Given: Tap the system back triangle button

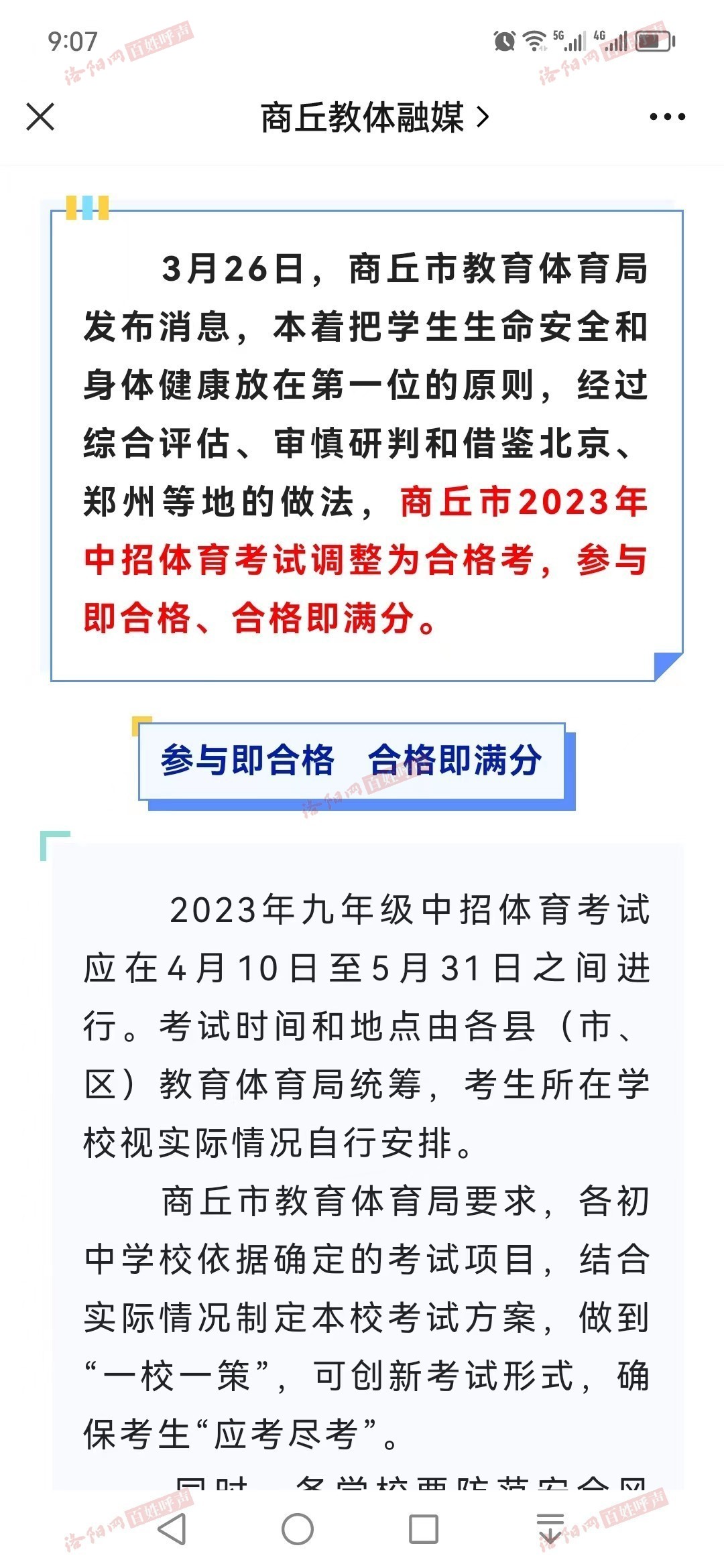Looking at the screenshot, I should point(172,1528).
